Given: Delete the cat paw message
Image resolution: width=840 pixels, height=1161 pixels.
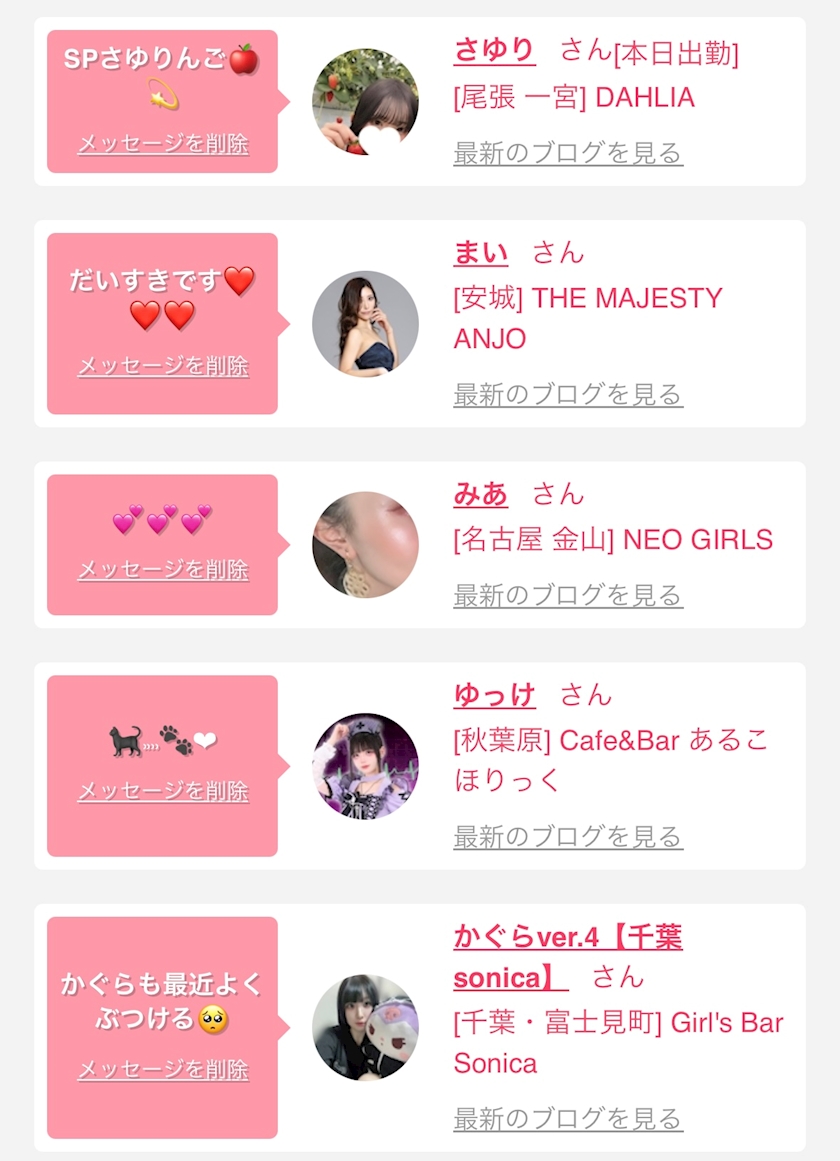Looking at the screenshot, I should click(163, 791).
